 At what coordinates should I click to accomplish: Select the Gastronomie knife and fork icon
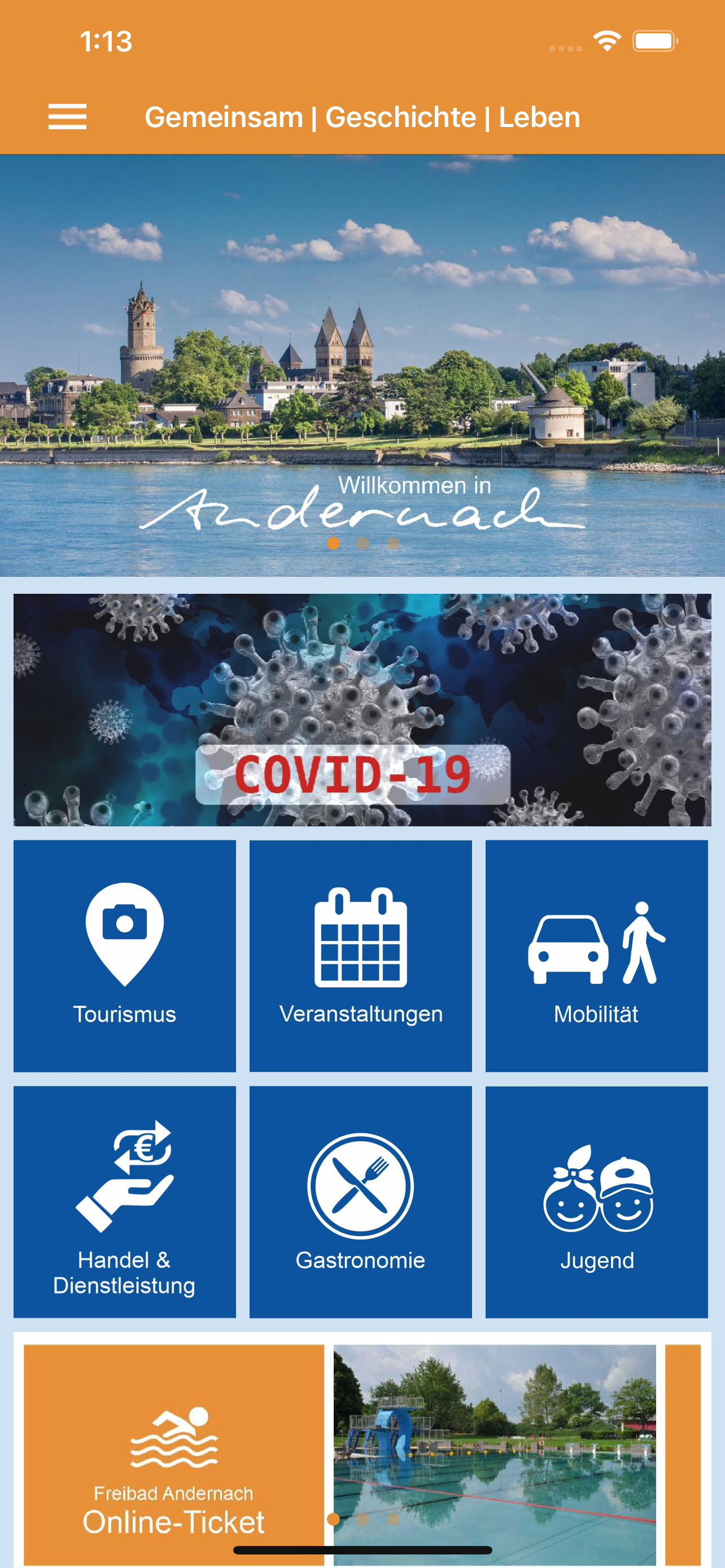click(360, 1188)
